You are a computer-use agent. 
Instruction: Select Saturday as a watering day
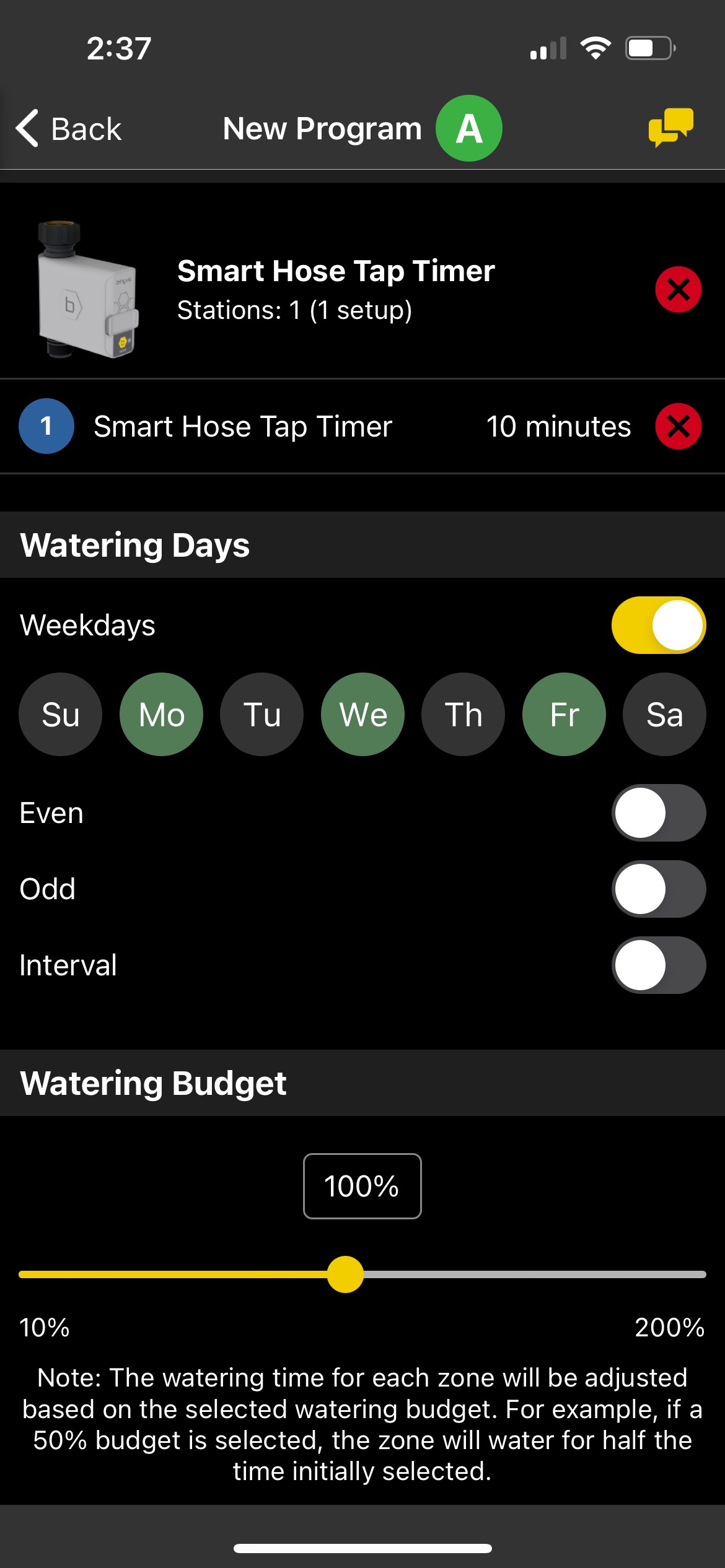pyautogui.click(x=664, y=714)
